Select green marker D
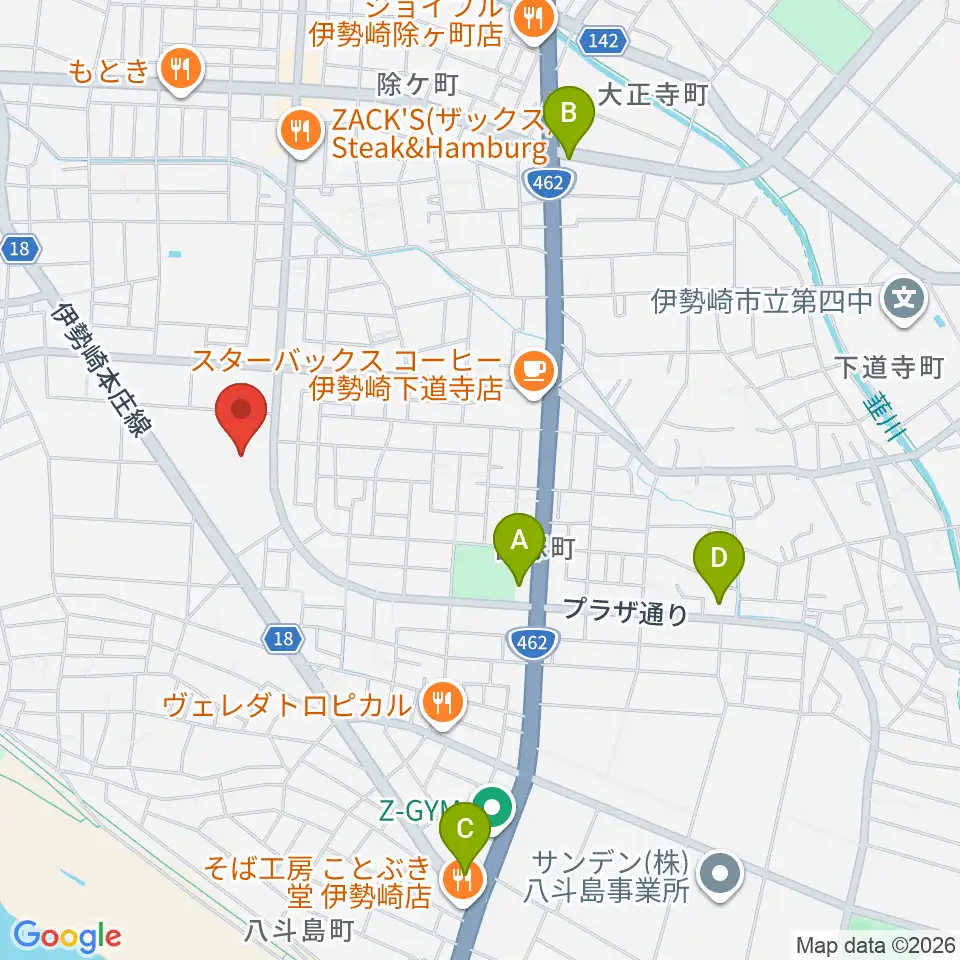This screenshot has width=960, height=960. 719,568
